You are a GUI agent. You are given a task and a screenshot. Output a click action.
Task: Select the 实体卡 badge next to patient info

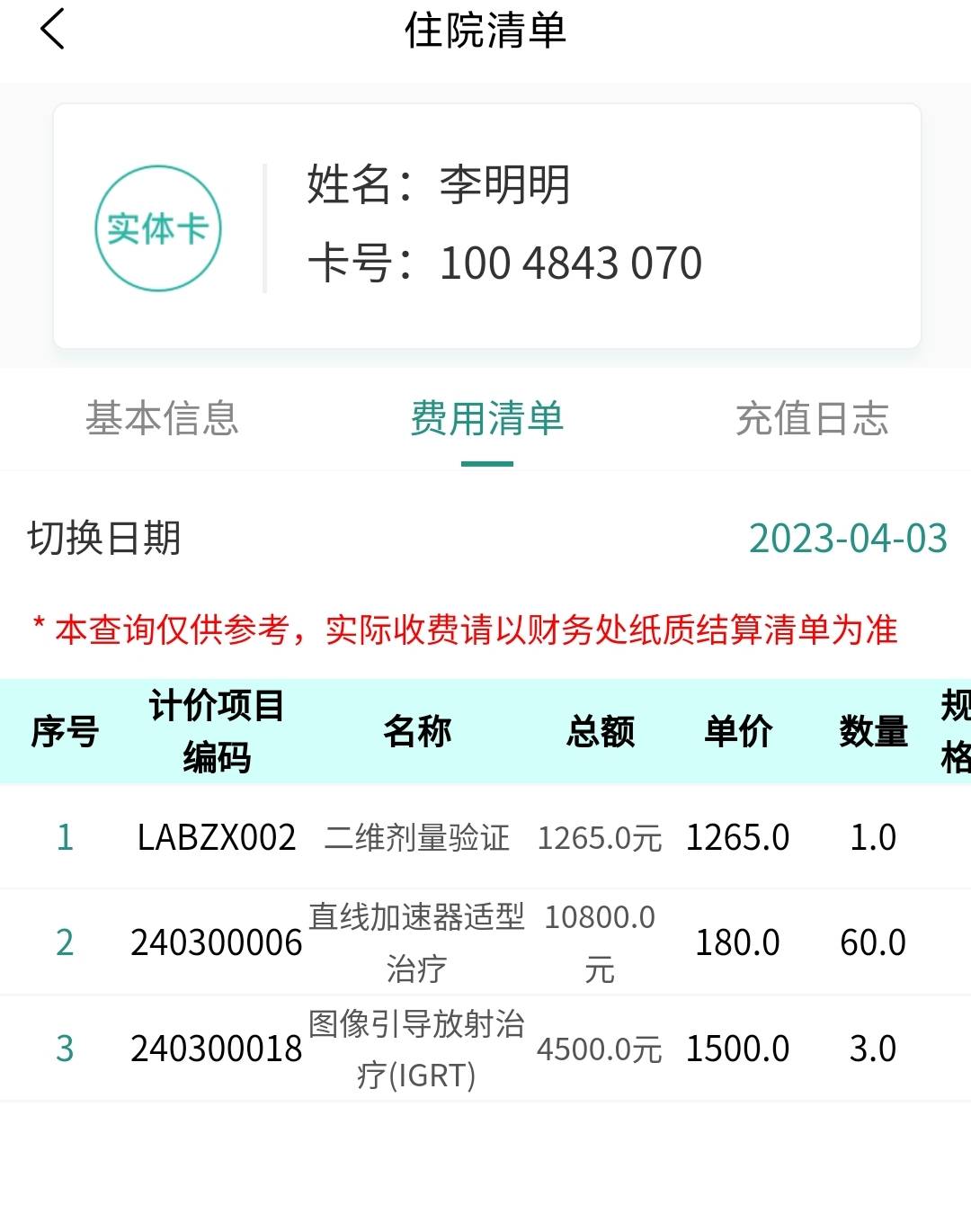click(x=159, y=228)
